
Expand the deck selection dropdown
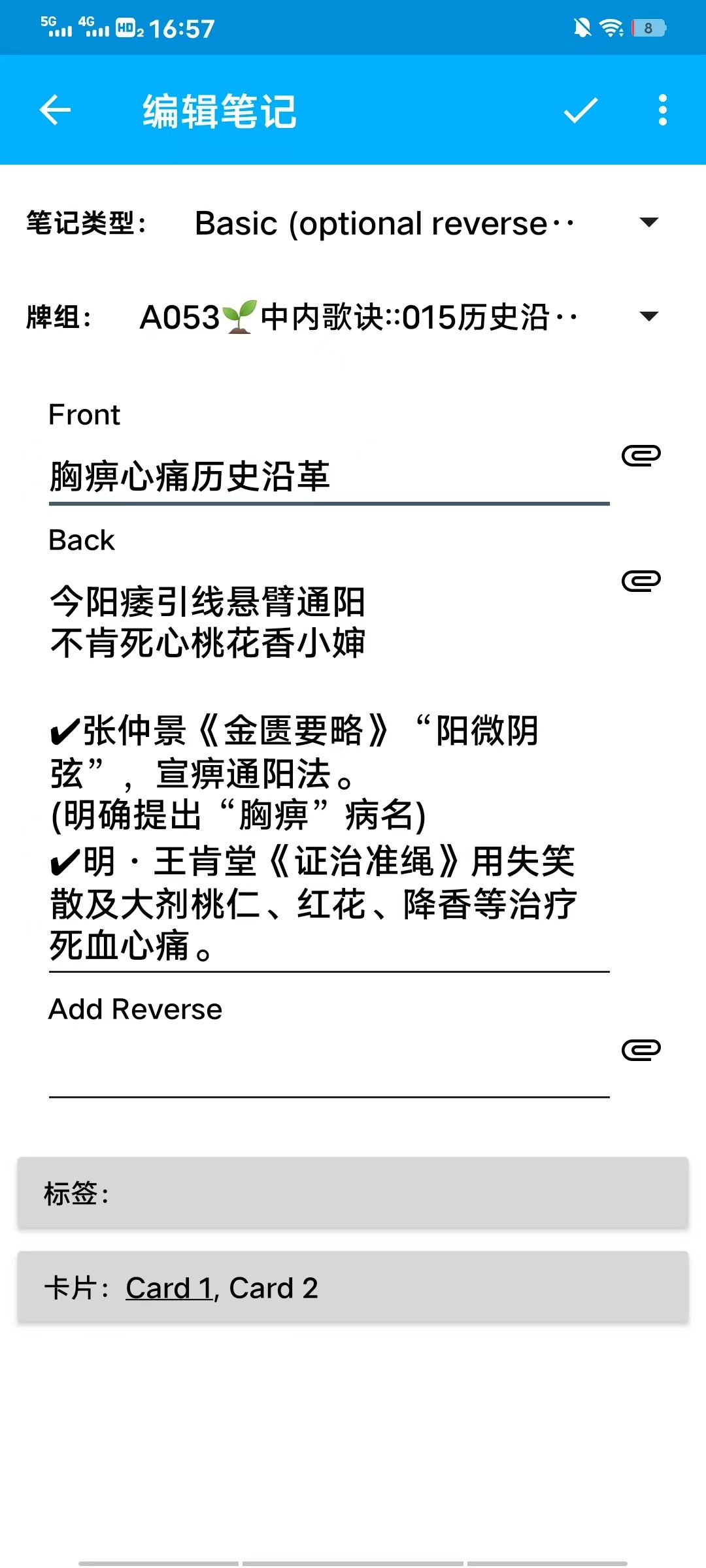pos(648,317)
